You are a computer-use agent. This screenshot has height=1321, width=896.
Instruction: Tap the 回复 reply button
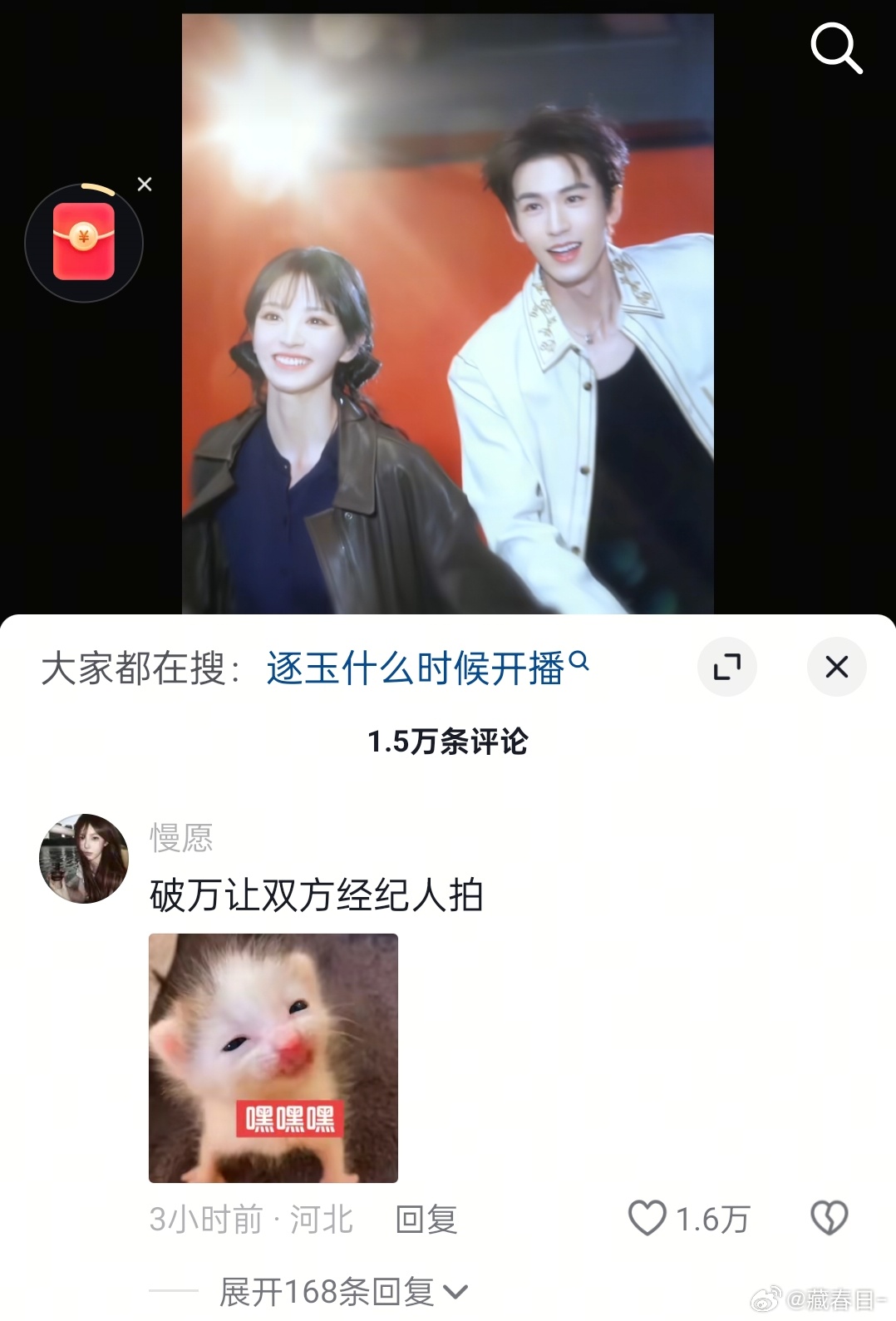(425, 1220)
